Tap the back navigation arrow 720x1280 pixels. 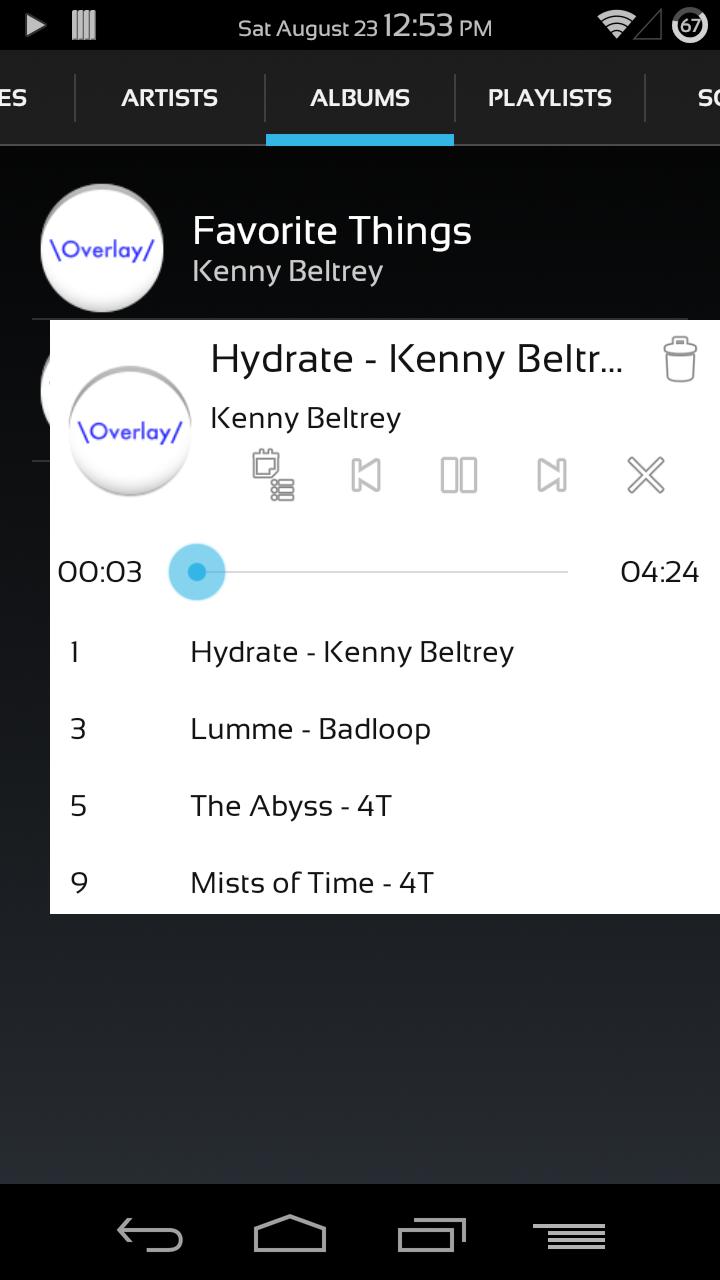[x=148, y=1233]
